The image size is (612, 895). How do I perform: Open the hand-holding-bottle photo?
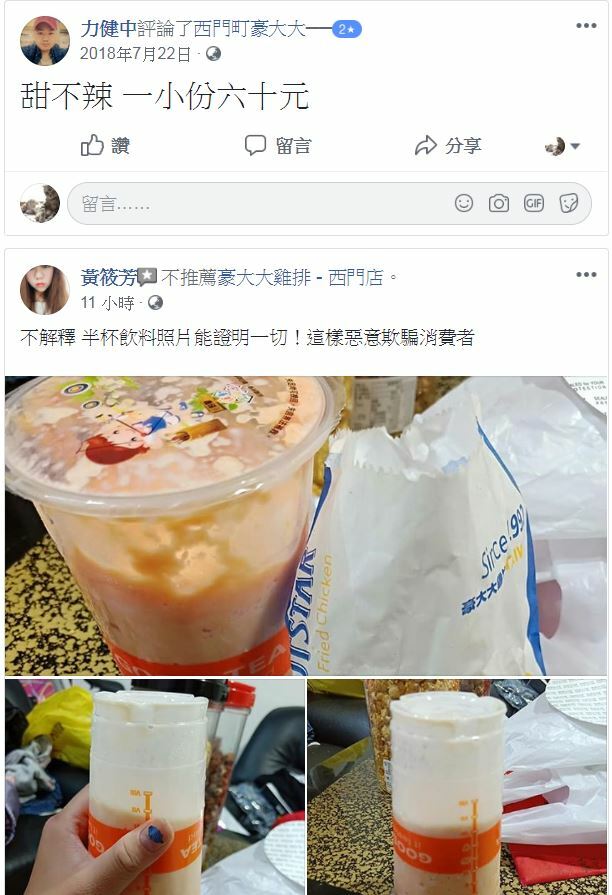(154, 787)
